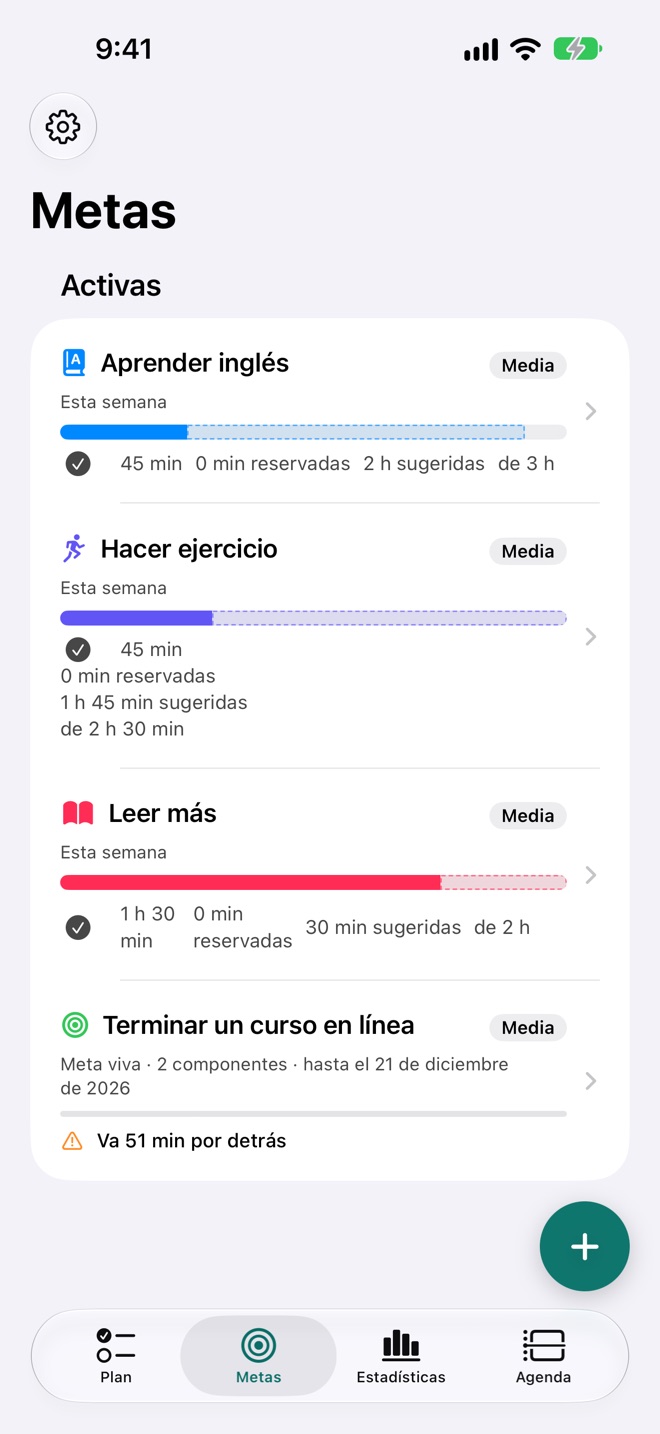Open the Aprender inglés goal
Screen dimensions: 660x1434
click(330, 411)
